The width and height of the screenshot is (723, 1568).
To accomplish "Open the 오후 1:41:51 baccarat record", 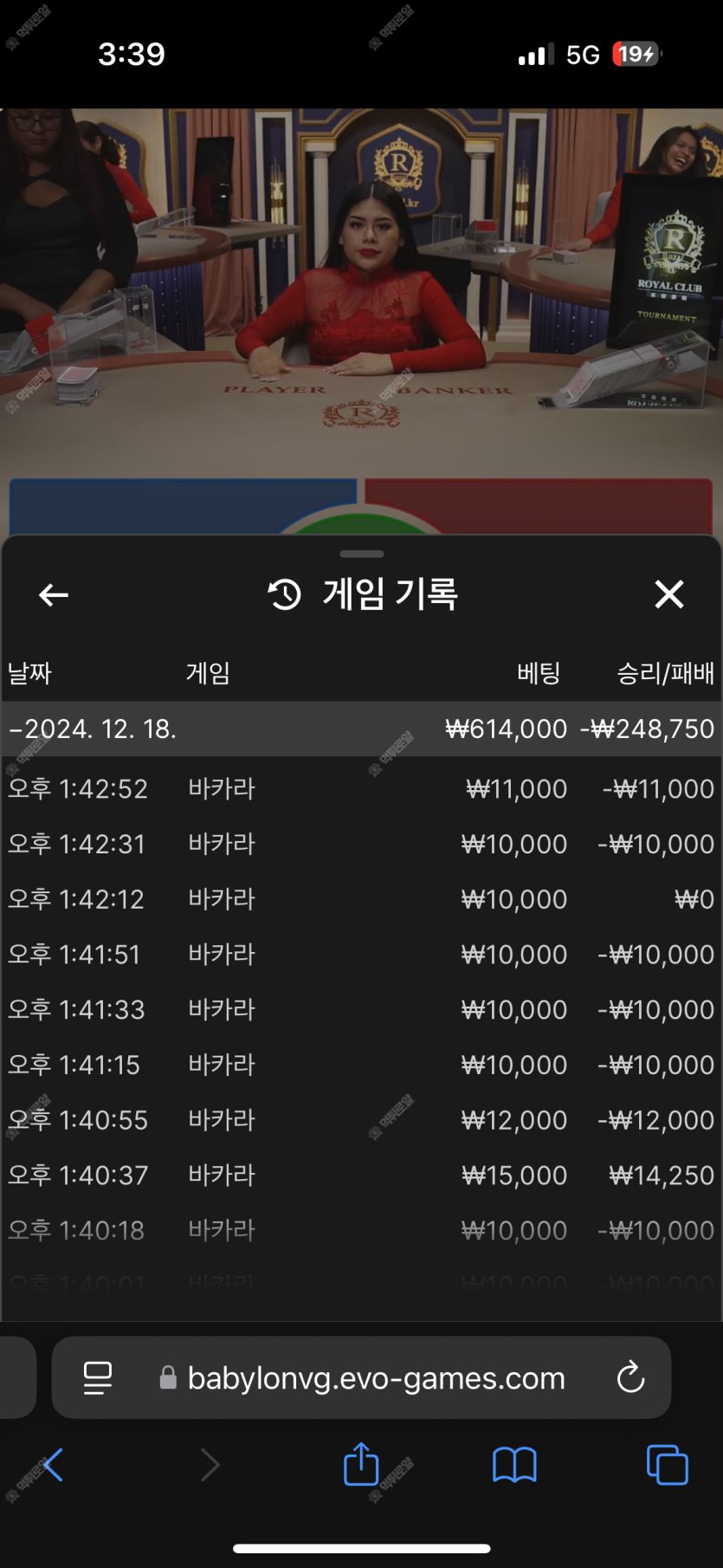I will [x=361, y=955].
